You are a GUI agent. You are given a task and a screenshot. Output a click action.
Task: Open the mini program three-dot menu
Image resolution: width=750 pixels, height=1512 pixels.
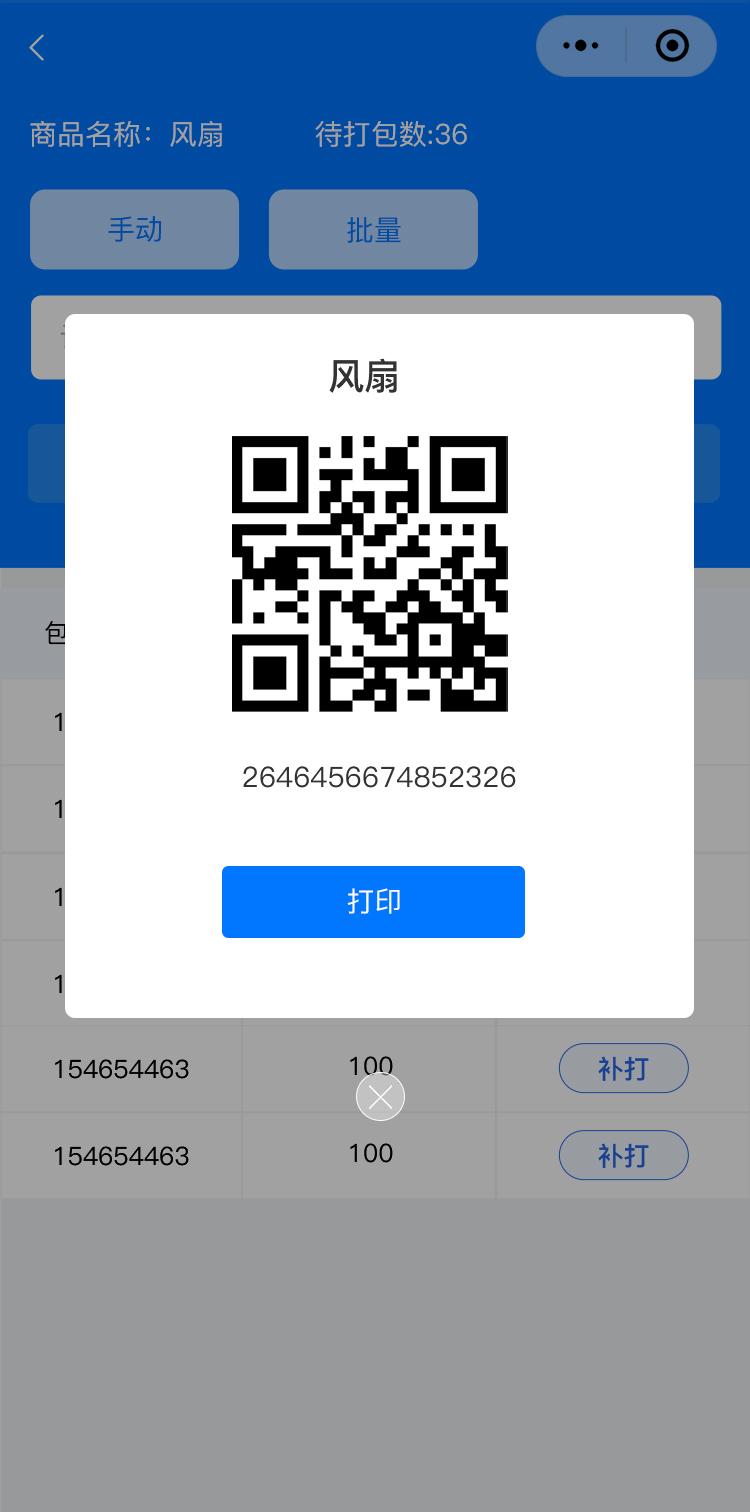point(581,46)
